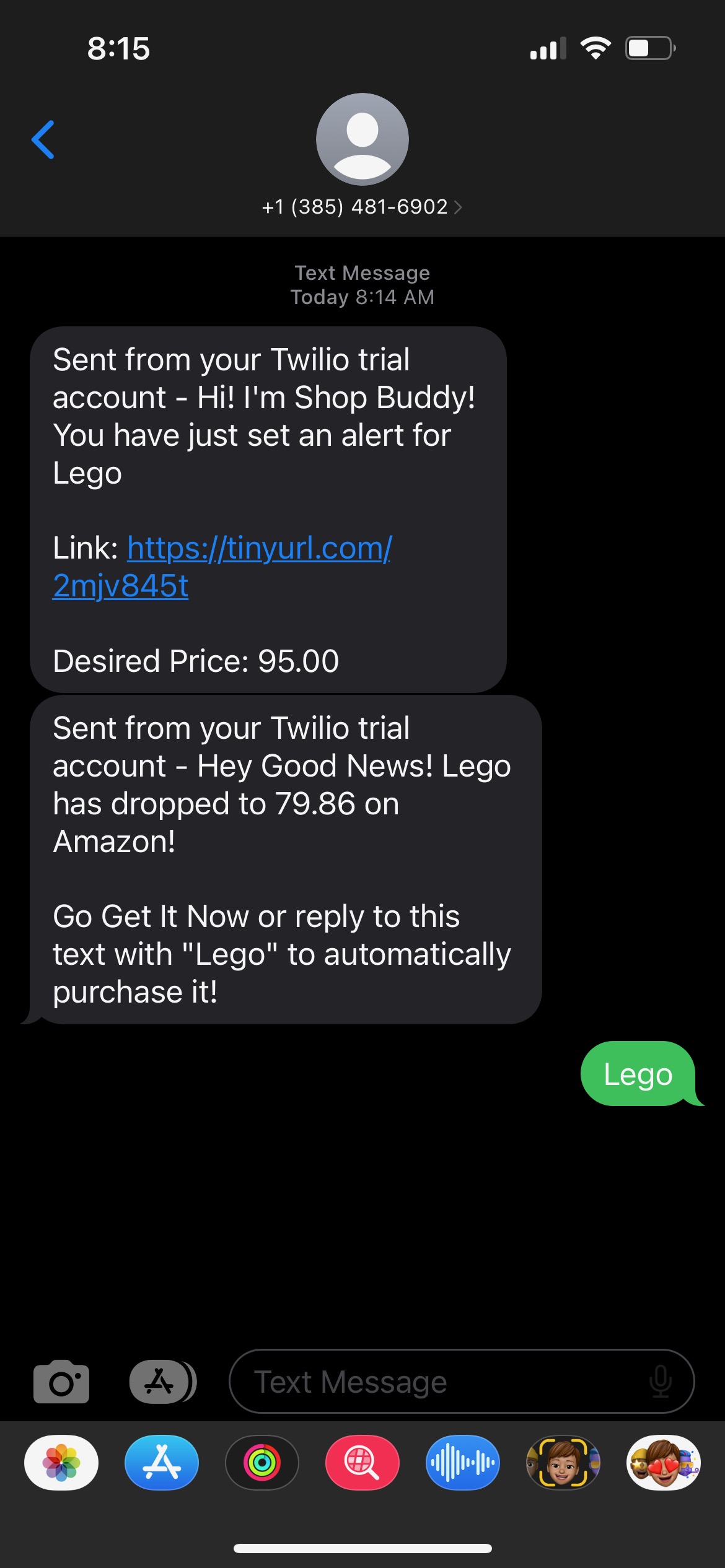Open the Photos iMessage app
725x1568 pixels.
point(61,1463)
